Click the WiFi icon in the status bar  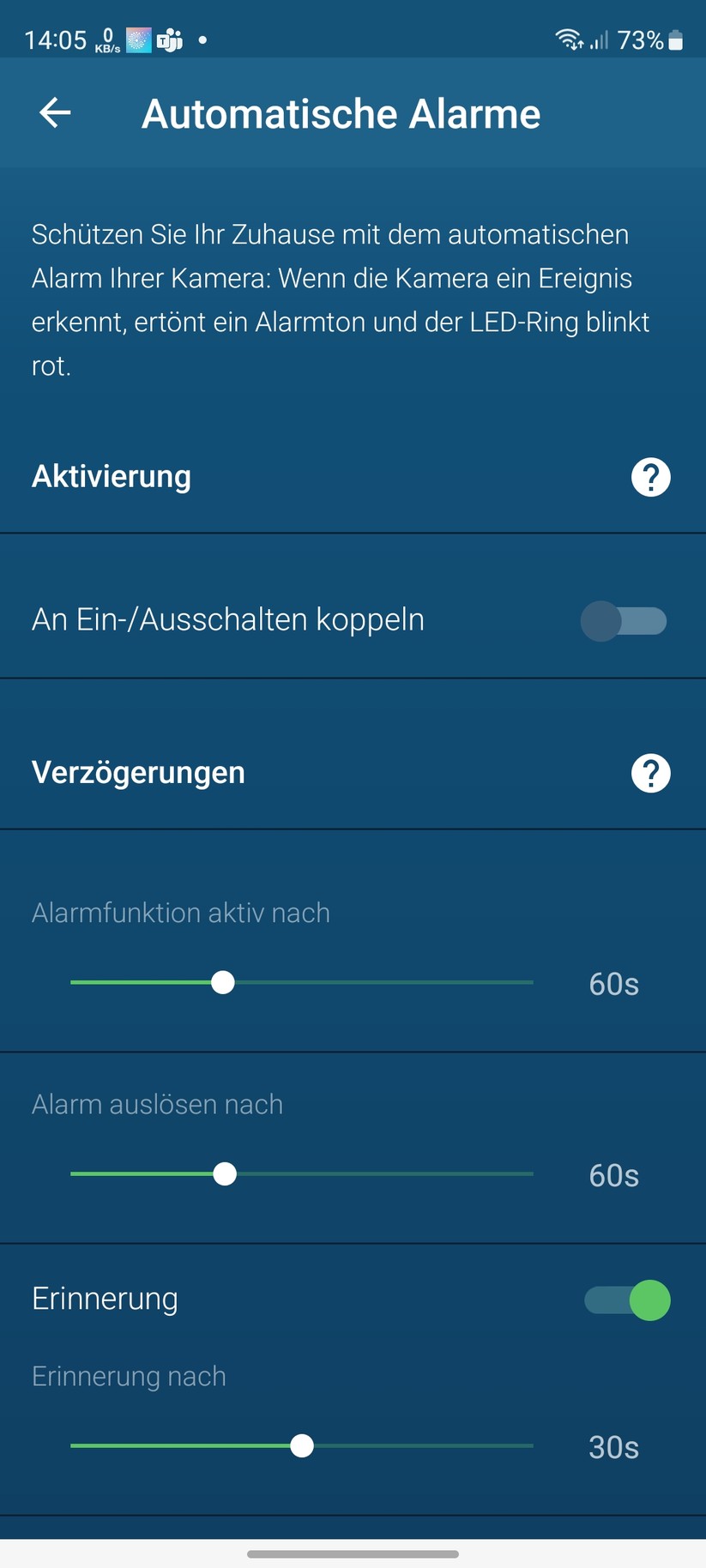[567, 39]
